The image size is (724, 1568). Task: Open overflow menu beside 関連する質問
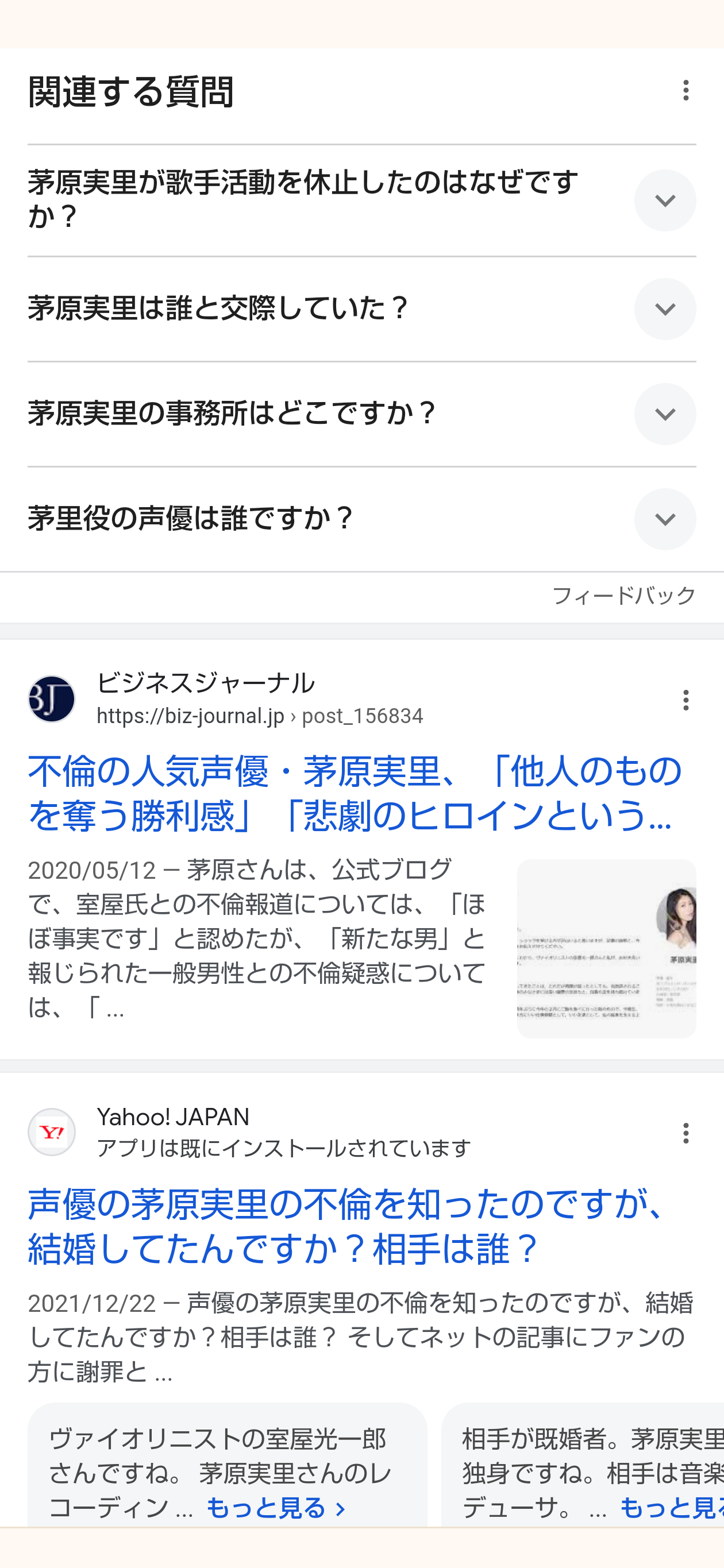pyautogui.click(x=686, y=91)
